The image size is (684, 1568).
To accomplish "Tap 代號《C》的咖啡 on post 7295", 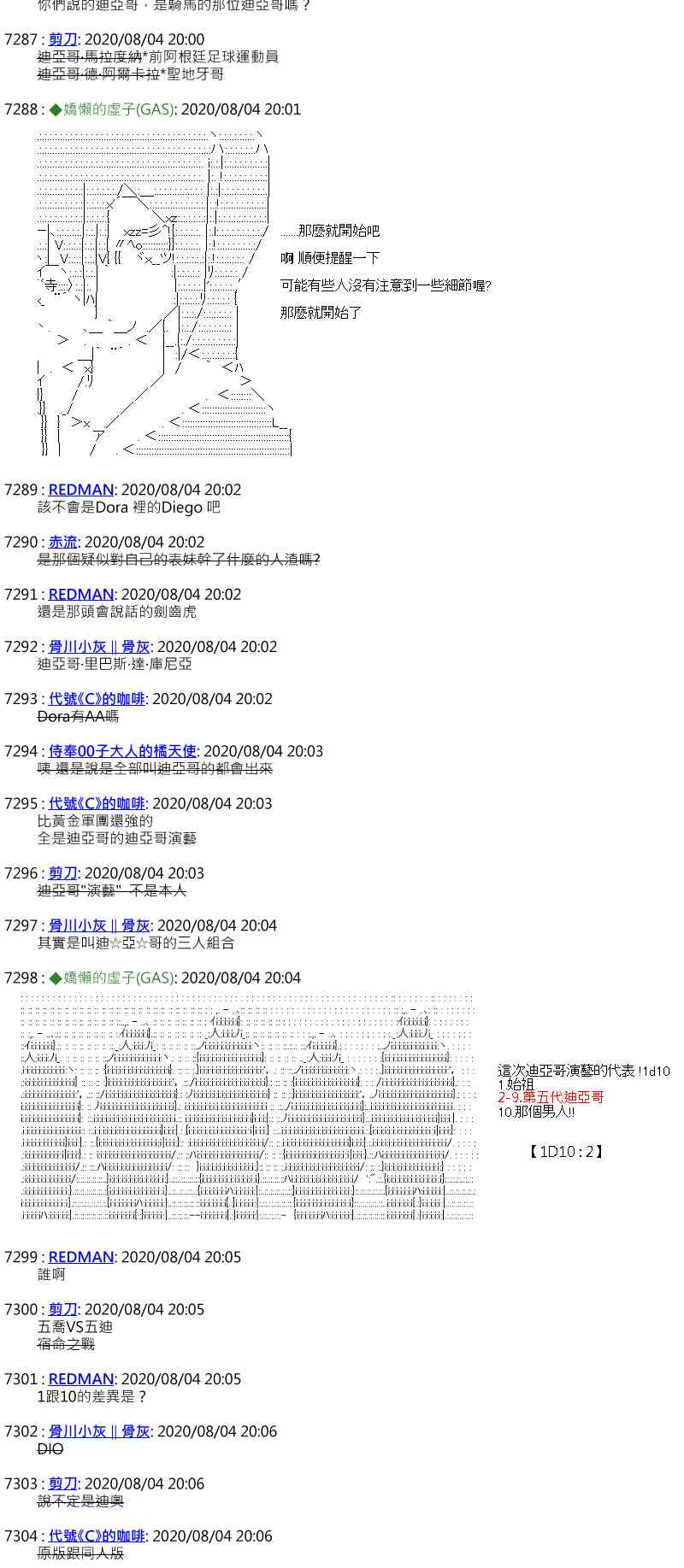I will [97, 803].
